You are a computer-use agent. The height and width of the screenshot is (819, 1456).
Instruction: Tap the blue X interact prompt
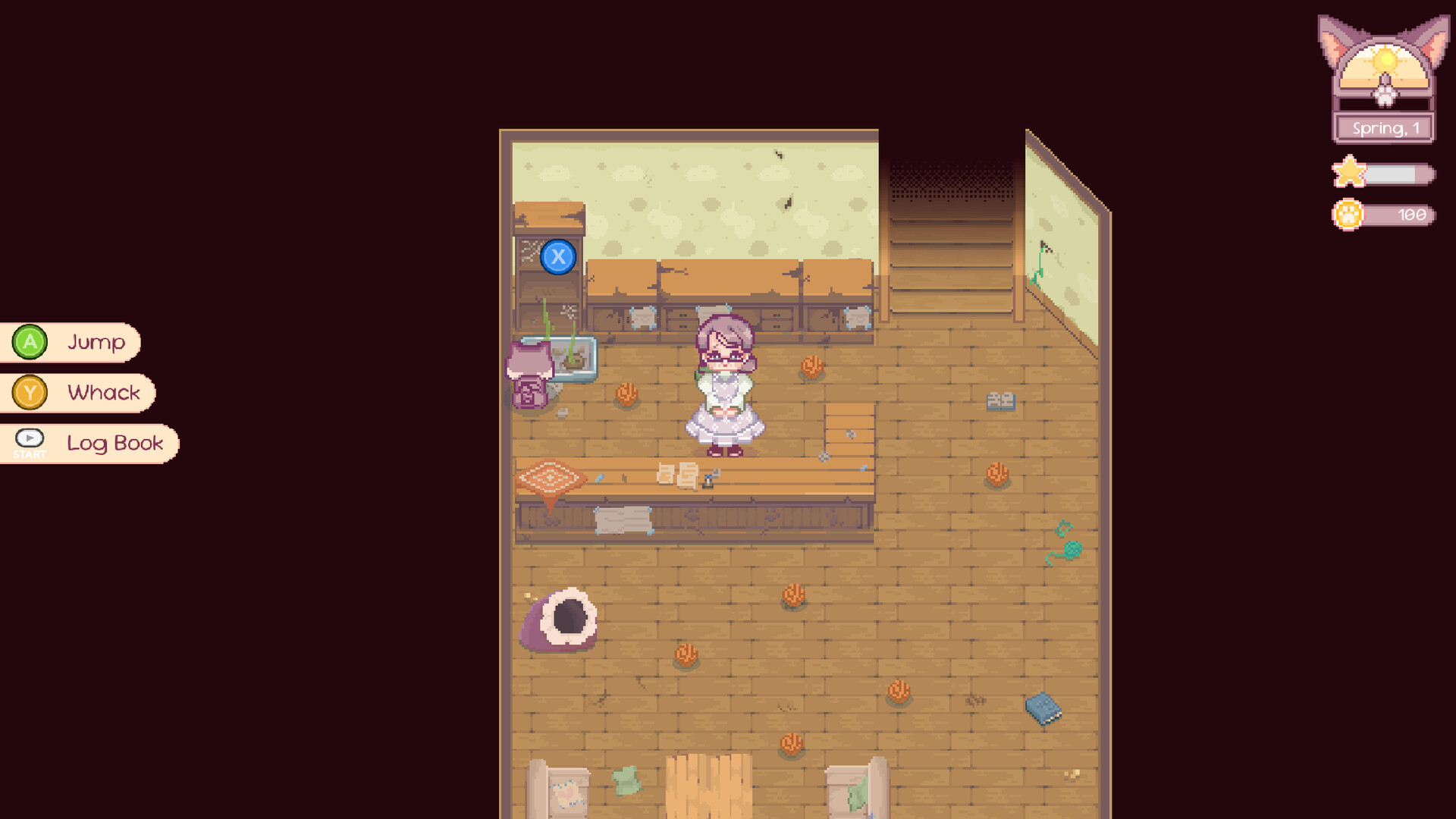[x=558, y=257]
